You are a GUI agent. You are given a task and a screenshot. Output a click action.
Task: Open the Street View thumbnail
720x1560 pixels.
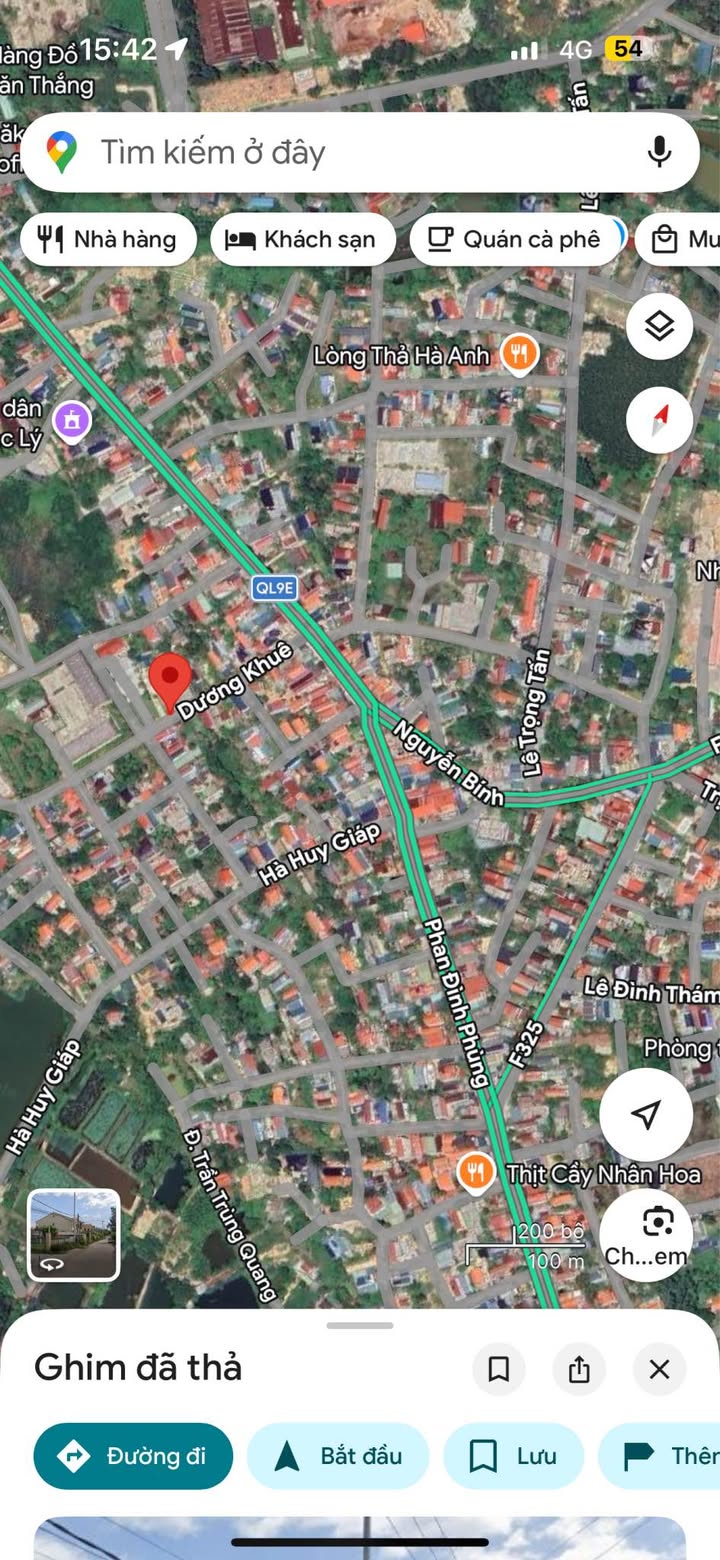(73, 1235)
